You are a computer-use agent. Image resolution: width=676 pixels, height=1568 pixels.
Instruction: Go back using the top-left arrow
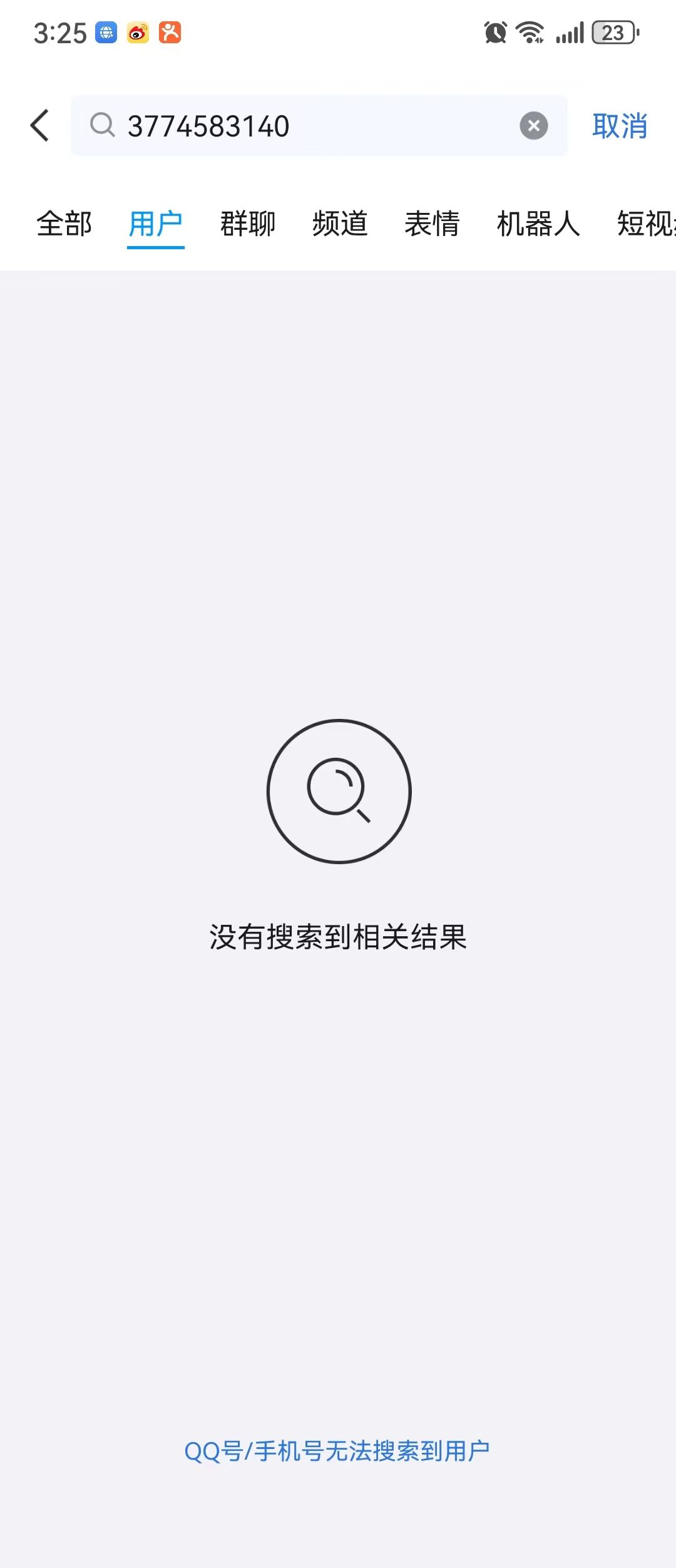(x=40, y=126)
